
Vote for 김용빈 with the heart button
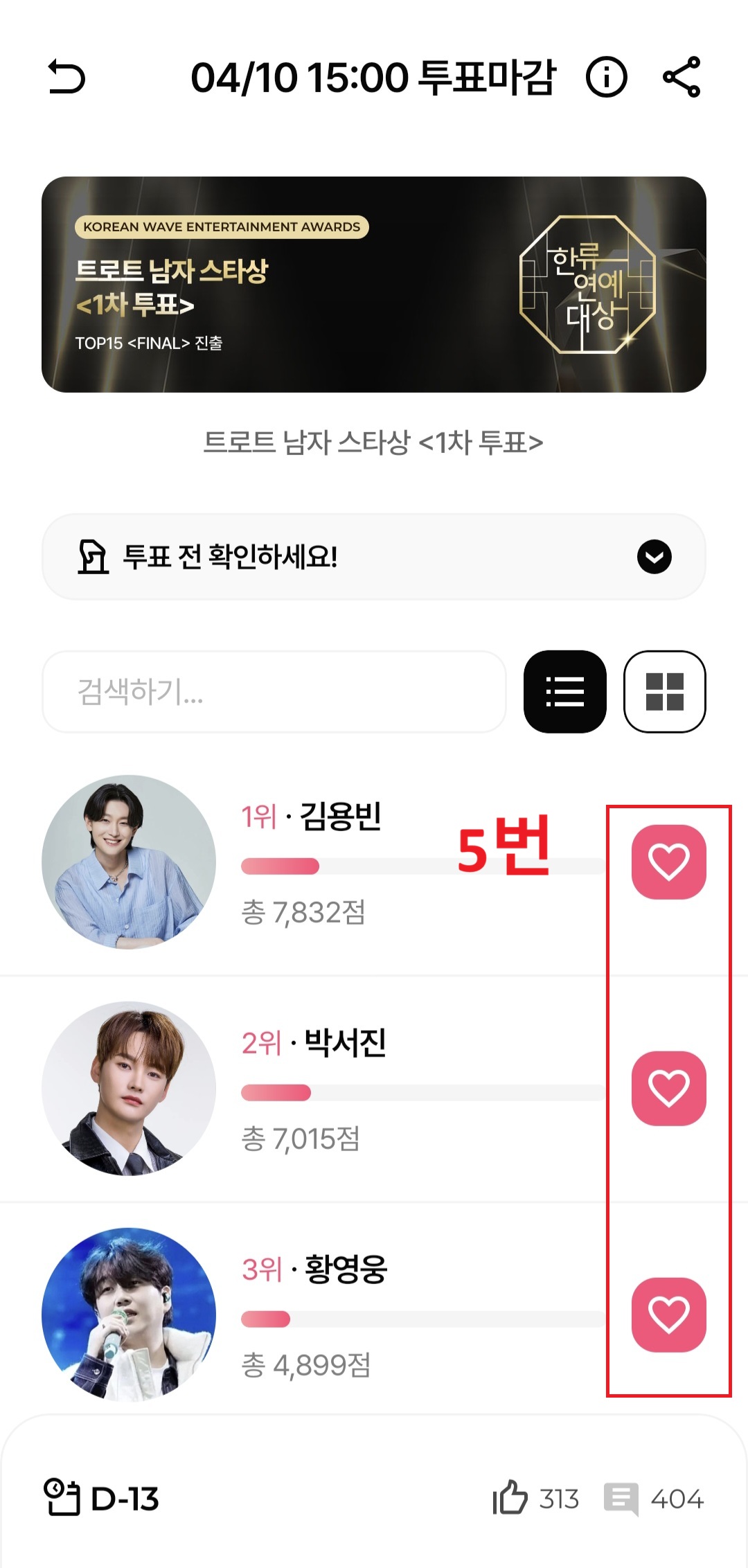[668, 861]
